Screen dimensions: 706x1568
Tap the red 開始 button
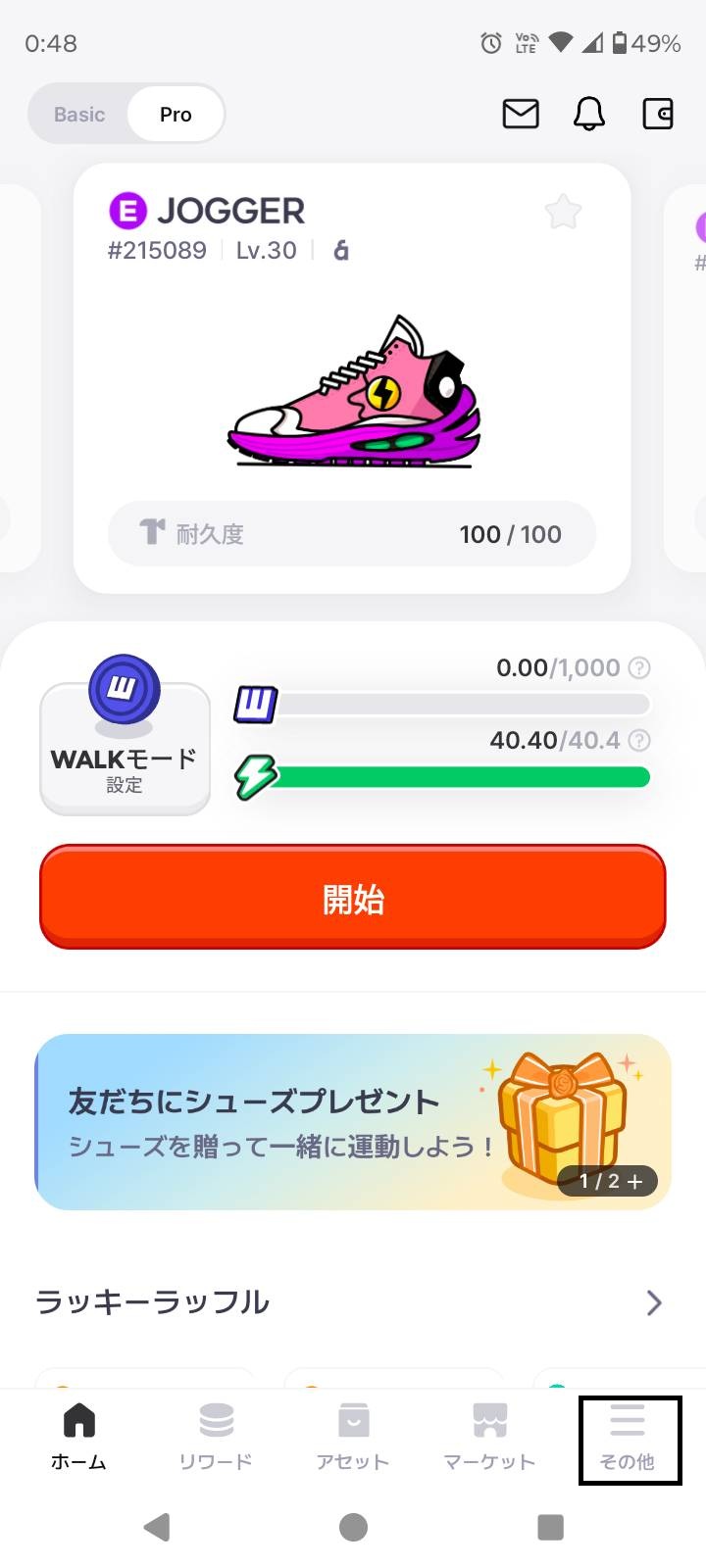pyautogui.click(x=353, y=897)
